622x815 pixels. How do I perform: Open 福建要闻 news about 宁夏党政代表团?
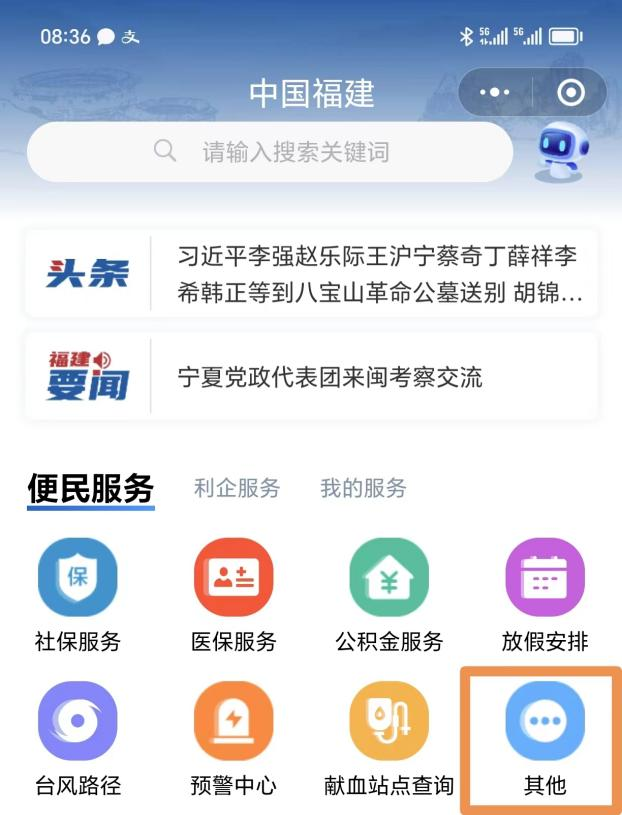click(311, 376)
